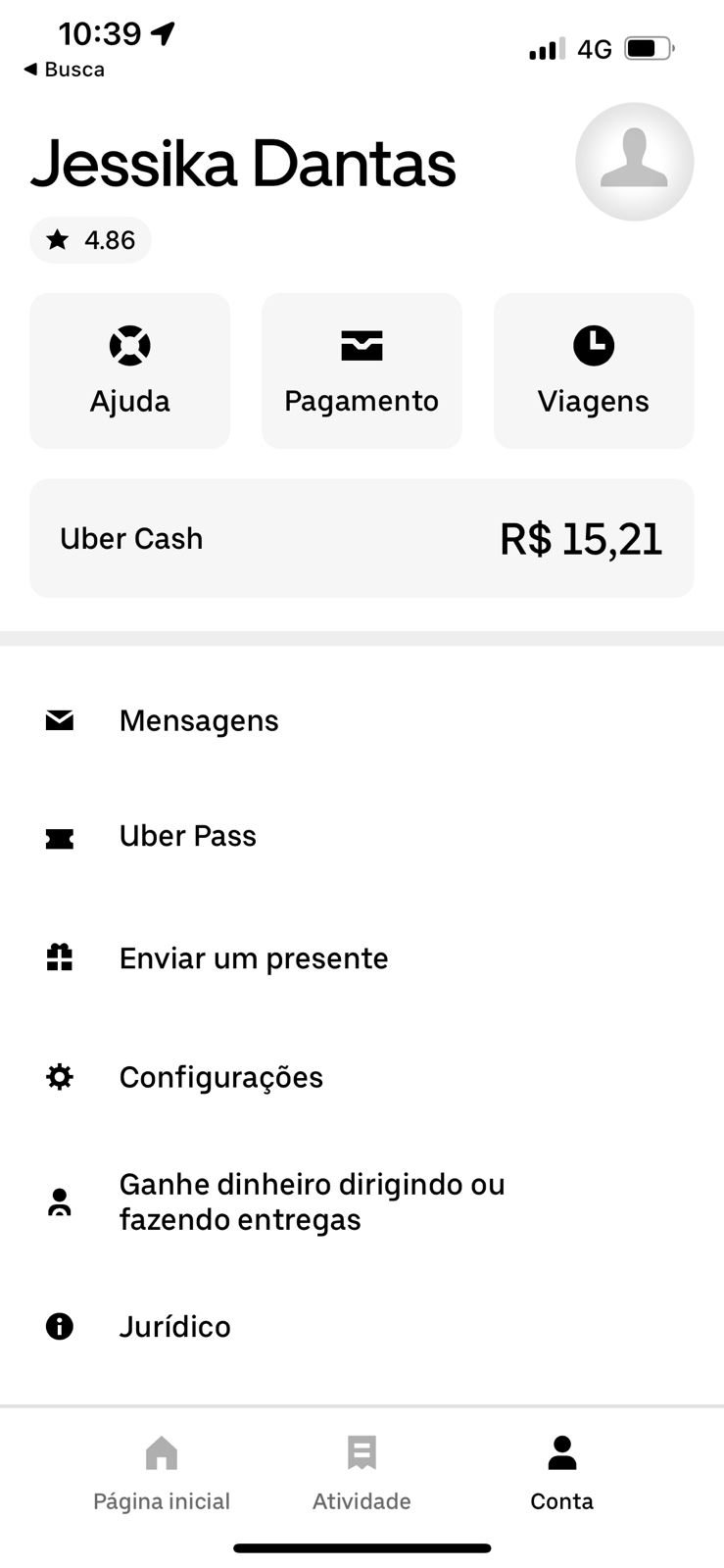Tap the 4.86 star rating badge
Viewport: 724px width, 1568px height.
(x=91, y=240)
